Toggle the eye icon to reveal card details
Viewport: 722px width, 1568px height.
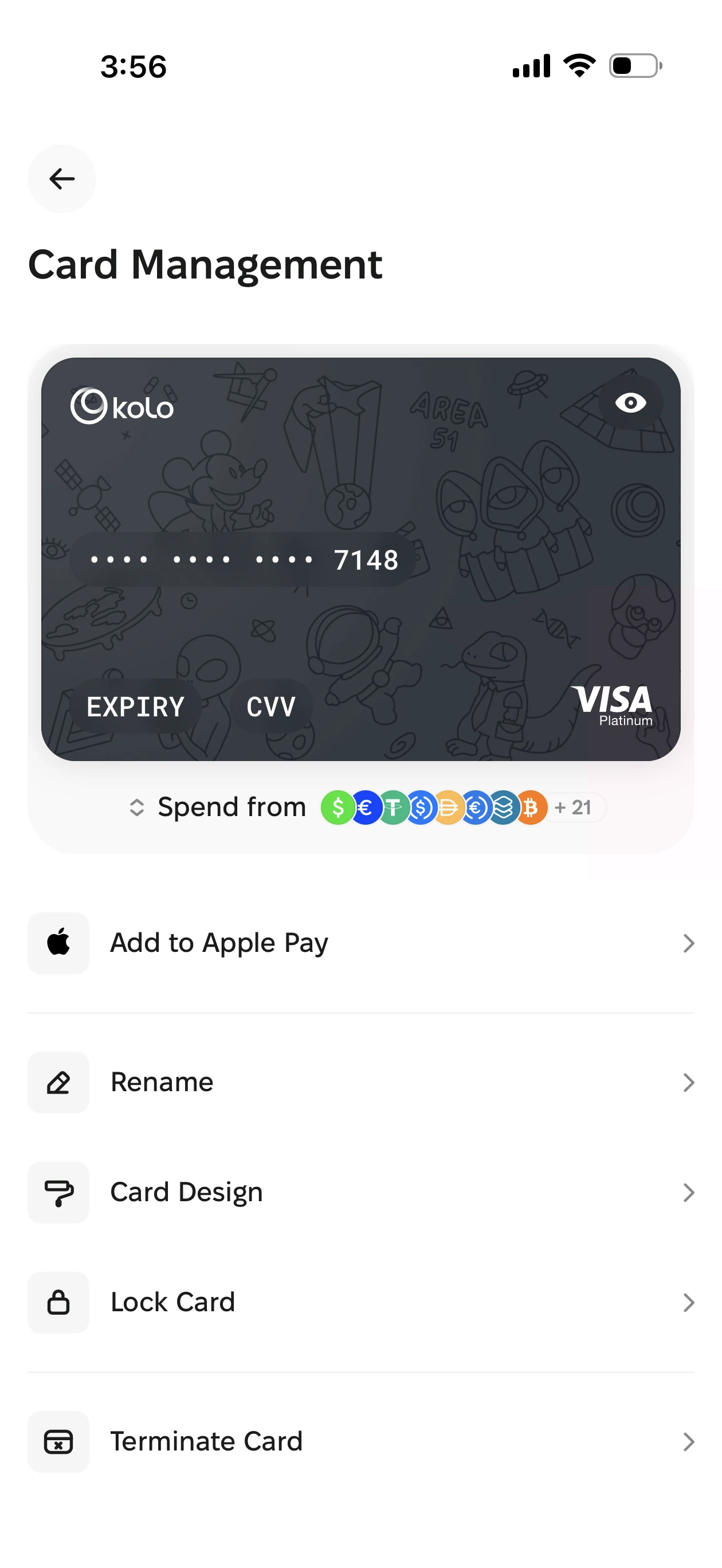(631, 402)
